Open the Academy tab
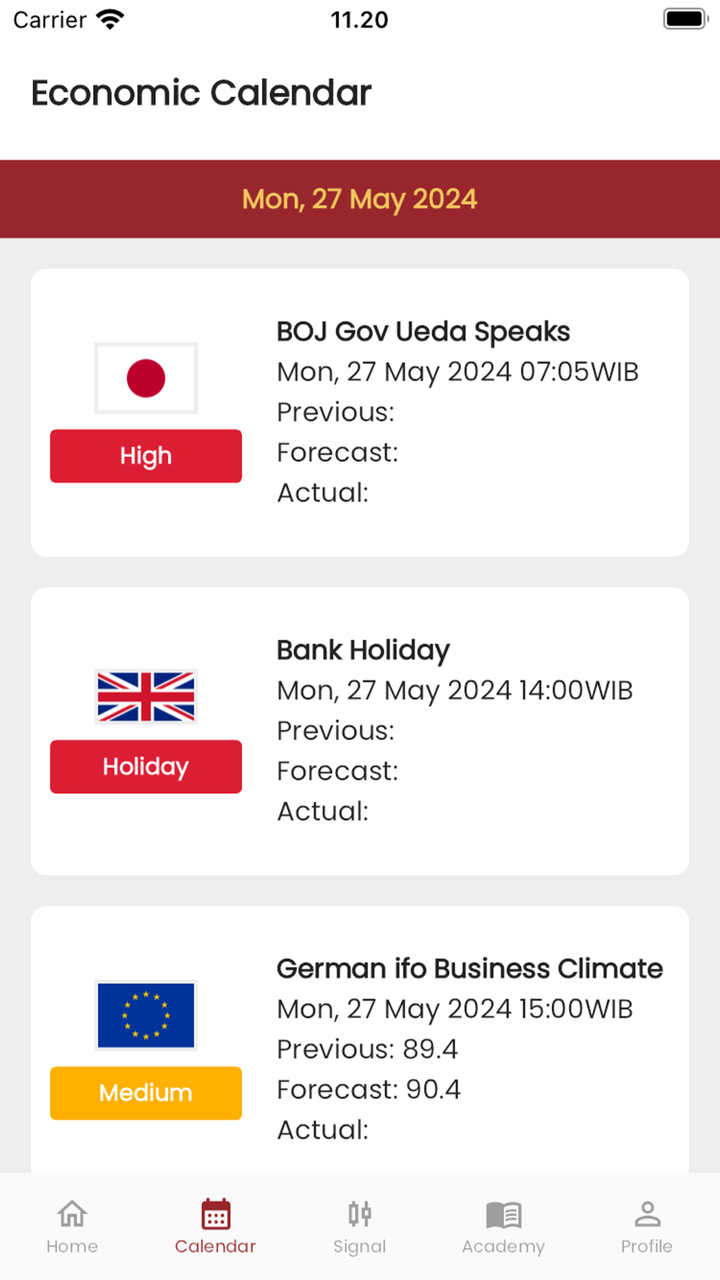 503,1227
